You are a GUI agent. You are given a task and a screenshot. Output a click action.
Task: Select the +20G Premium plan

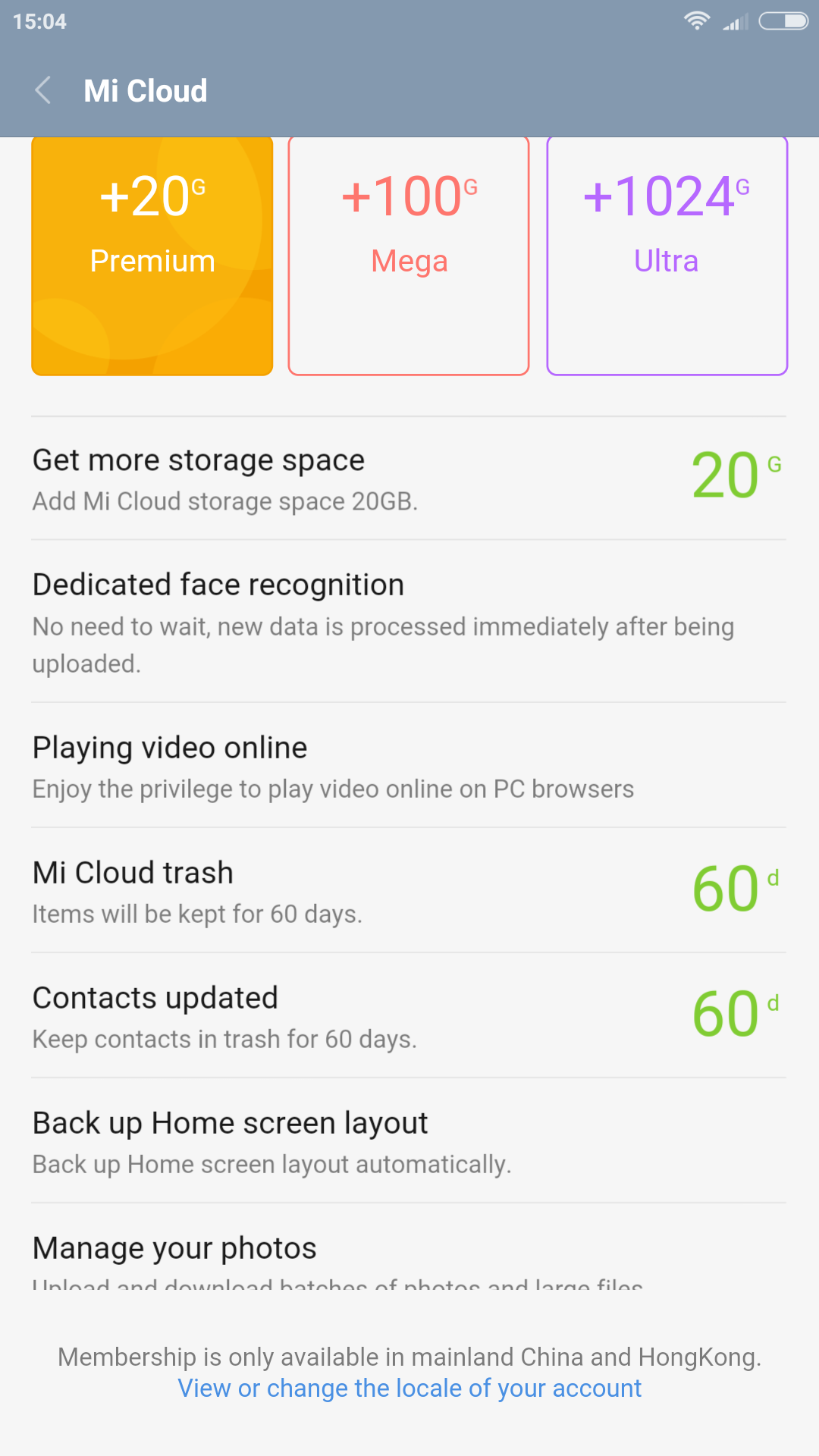click(x=152, y=256)
